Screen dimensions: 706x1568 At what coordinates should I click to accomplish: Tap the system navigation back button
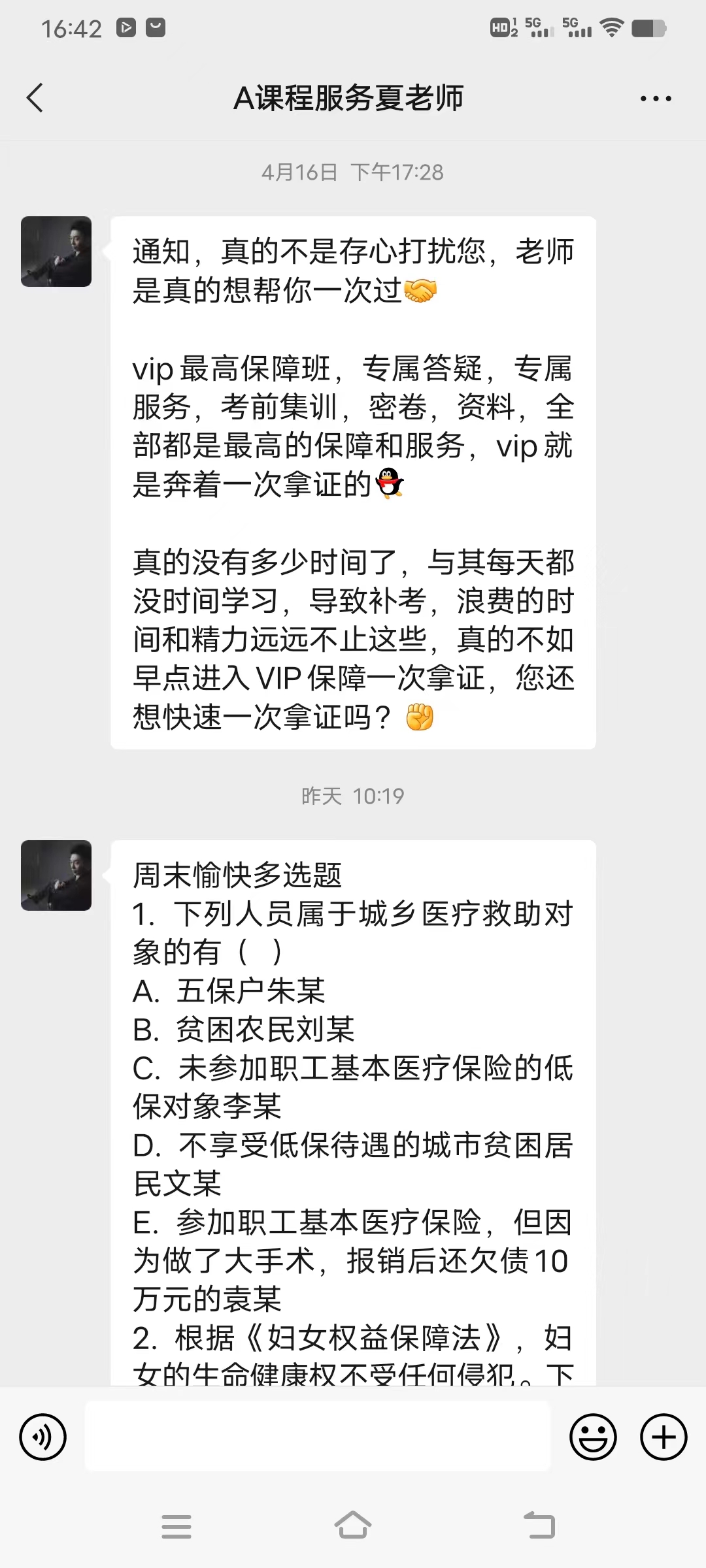tap(540, 1526)
